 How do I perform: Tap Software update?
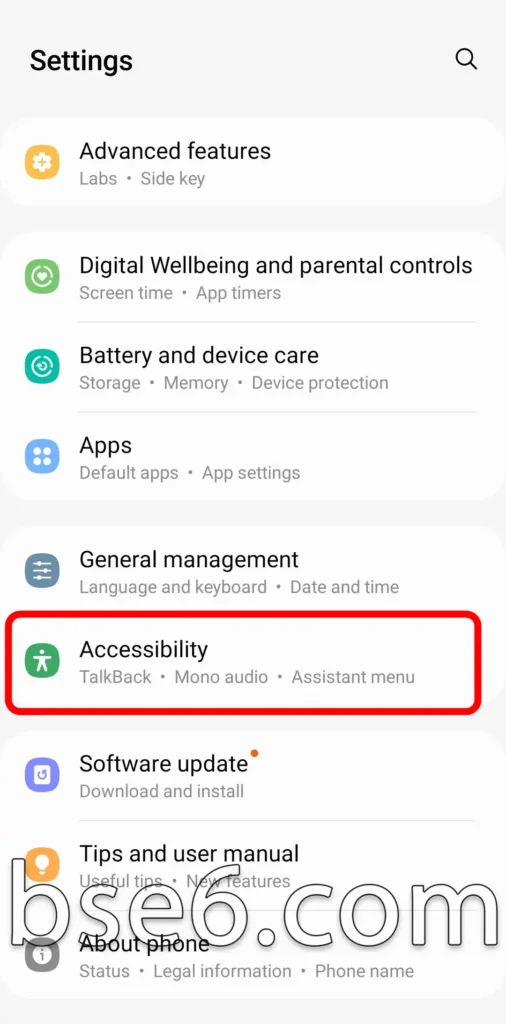click(x=253, y=776)
